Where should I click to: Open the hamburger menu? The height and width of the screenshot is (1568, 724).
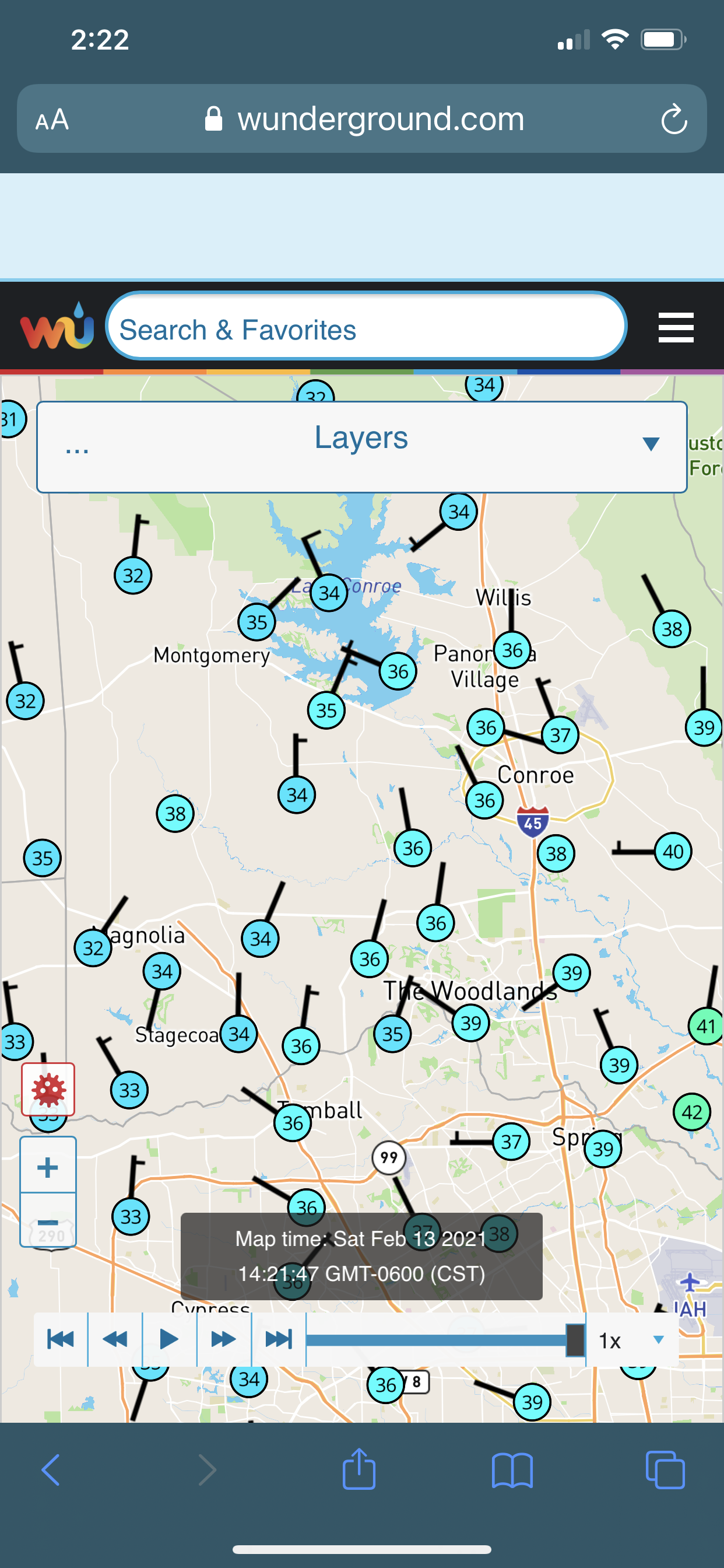(676, 328)
